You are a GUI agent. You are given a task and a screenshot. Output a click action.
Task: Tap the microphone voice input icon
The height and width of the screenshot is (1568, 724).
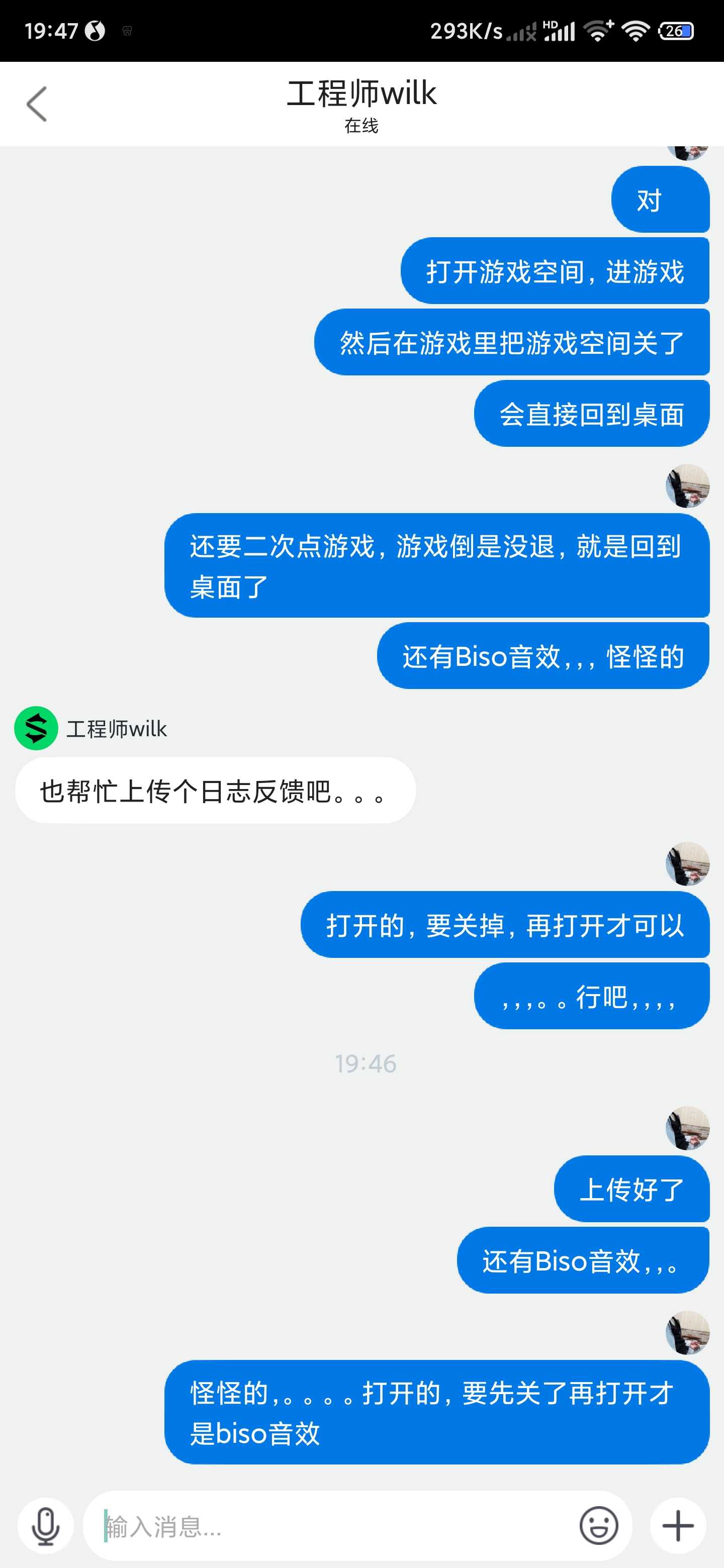[46, 1526]
